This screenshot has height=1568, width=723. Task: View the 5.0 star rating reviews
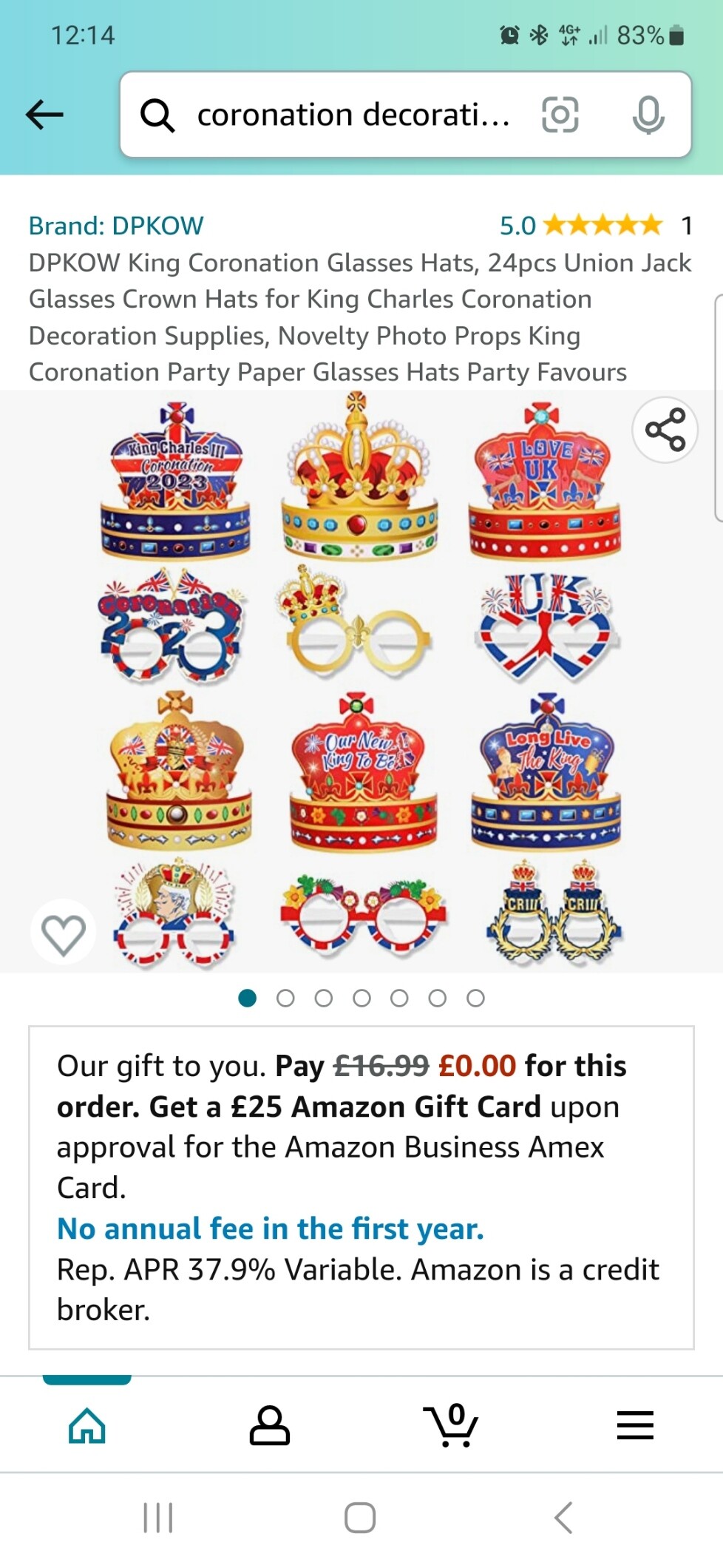[x=596, y=226]
